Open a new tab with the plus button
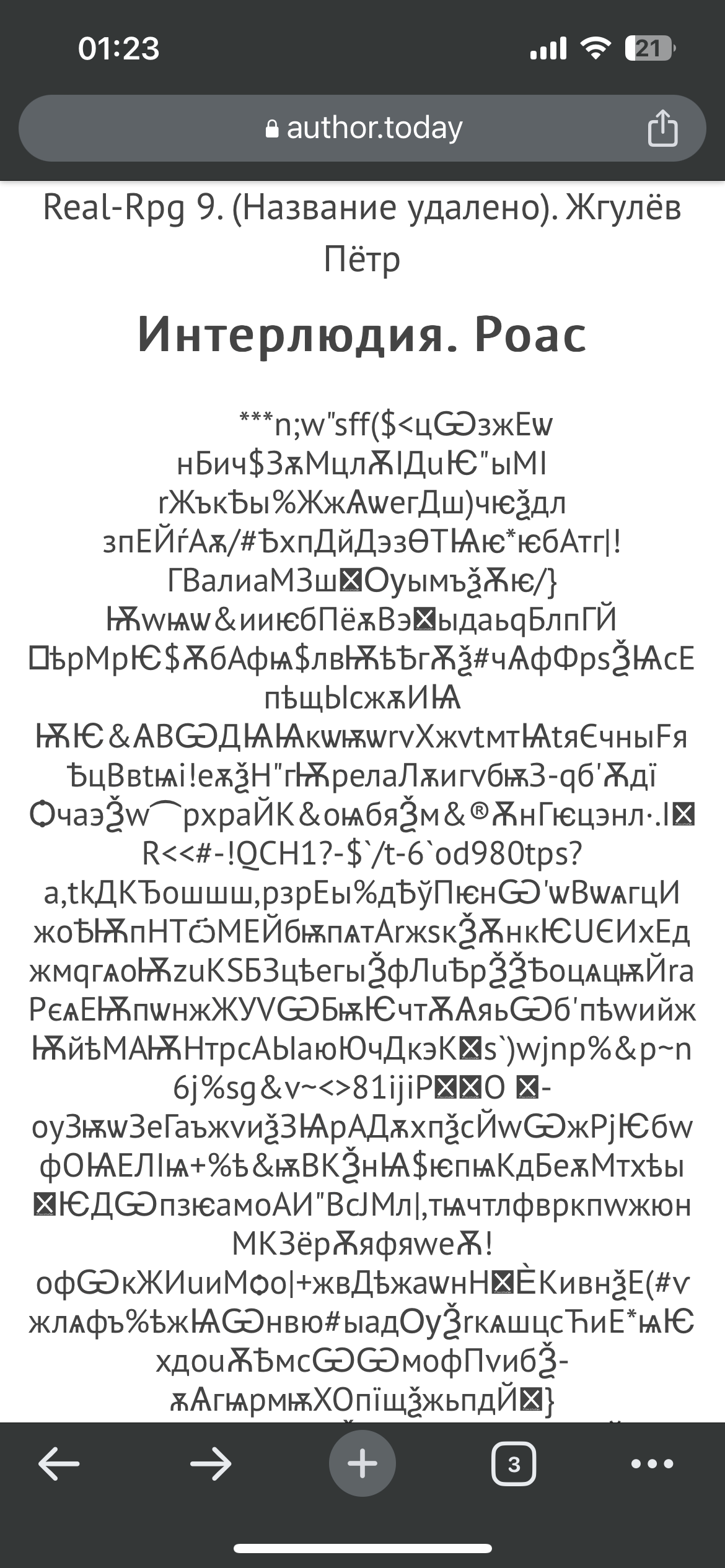The height and width of the screenshot is (1568, 725). point(362,1464)
